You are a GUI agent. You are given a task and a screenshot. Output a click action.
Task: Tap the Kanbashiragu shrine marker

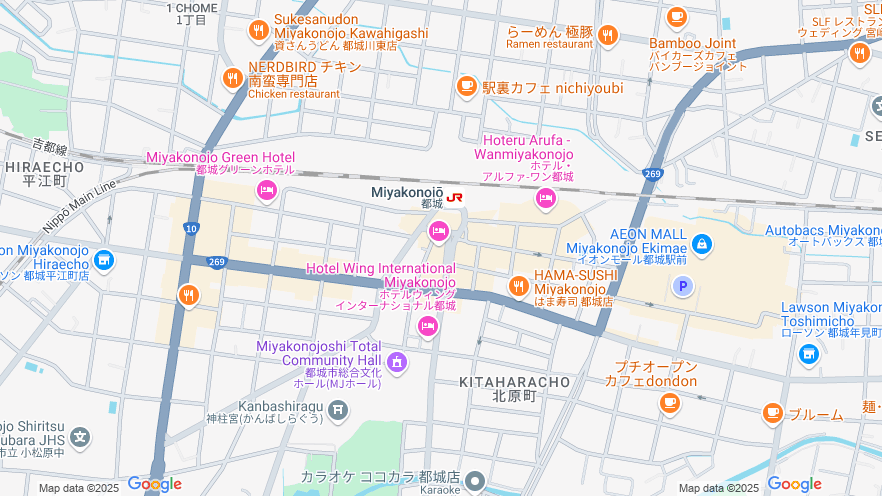[338, 408]
